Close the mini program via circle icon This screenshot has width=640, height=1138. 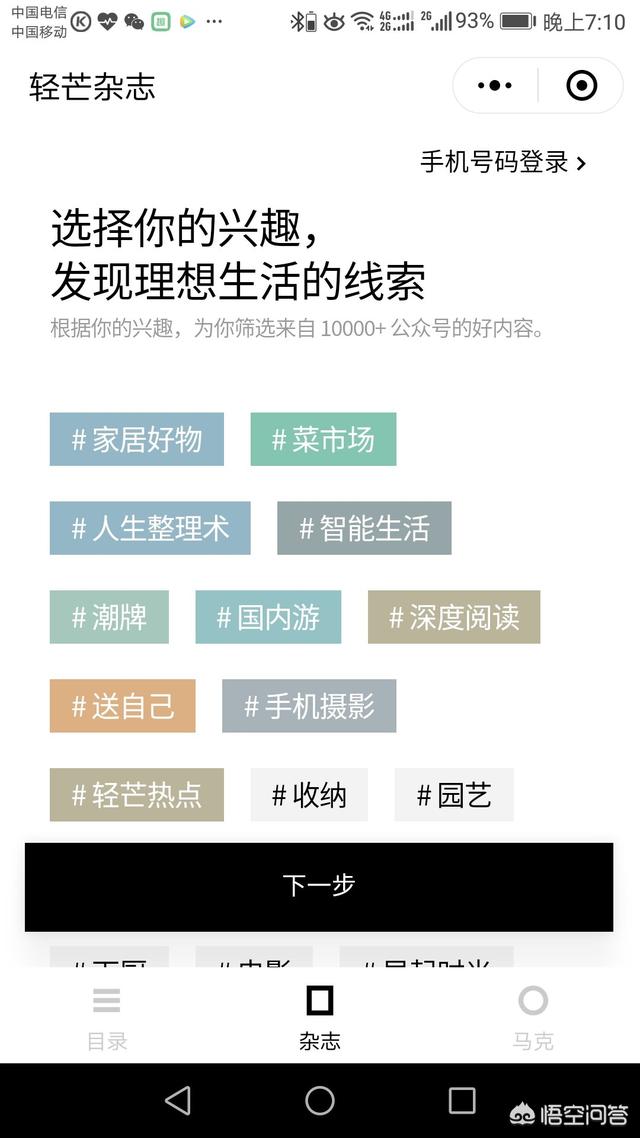pos(581,86)
